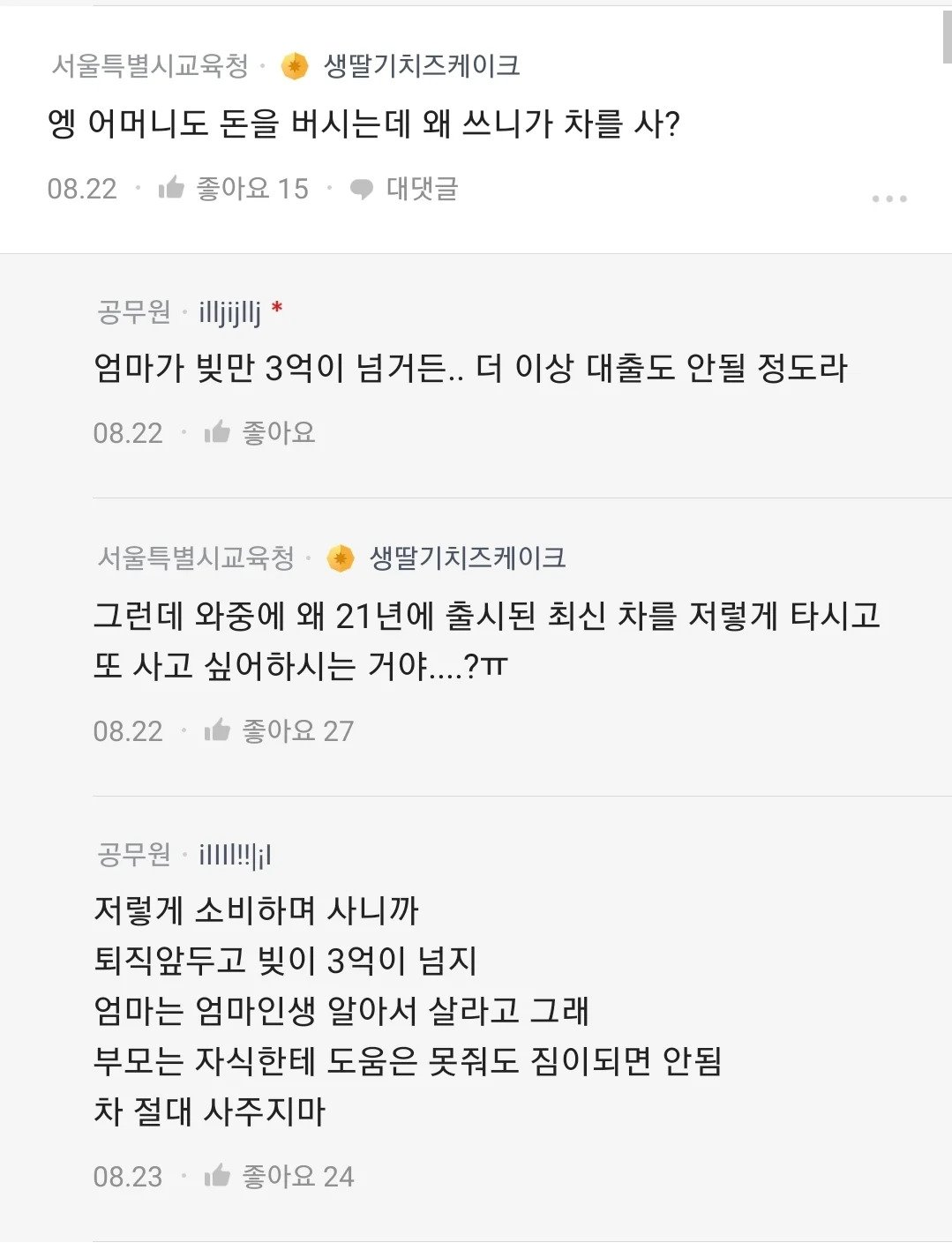Click the comment bubble icon beside 대댓글
This screenshot has width=952, height=1250.
pos(360,187)
